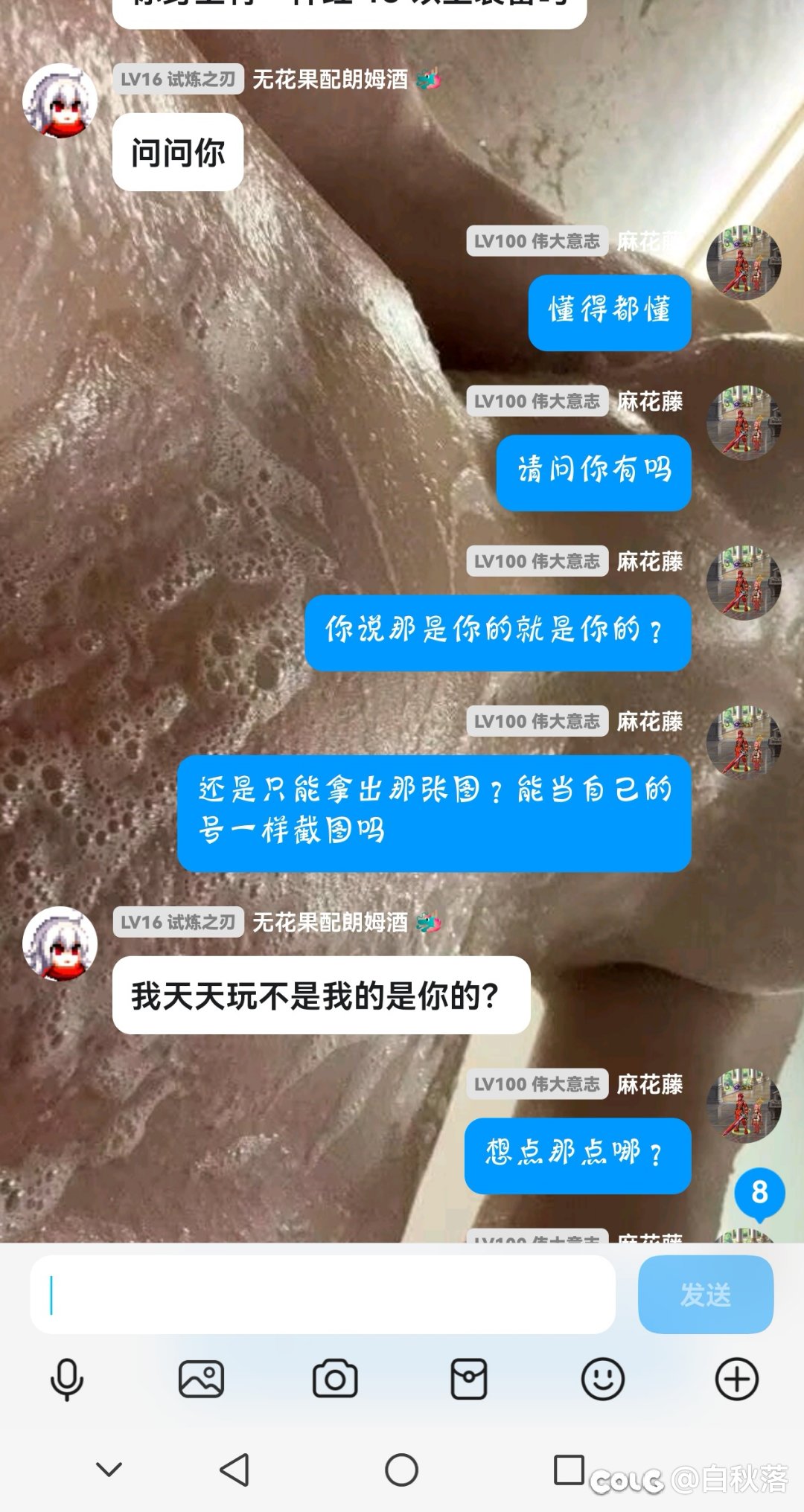Screen dimensions: 804x1512
Task: Focus the message input field
Action: 322,1295
